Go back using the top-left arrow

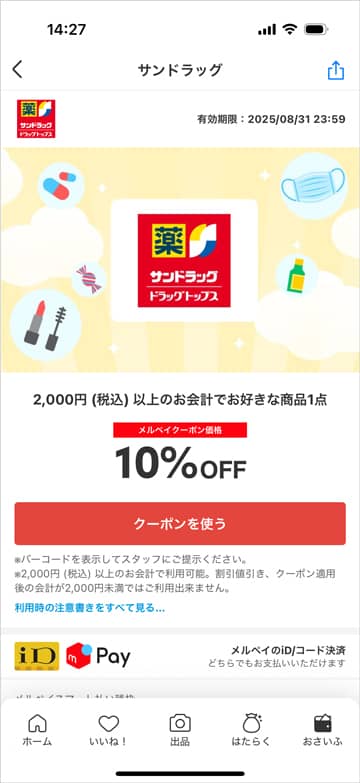(x=18, y=70)
